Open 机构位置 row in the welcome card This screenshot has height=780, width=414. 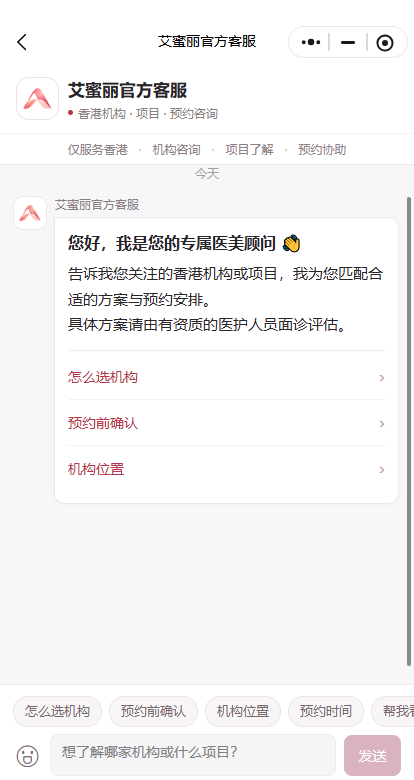pos(226,469)
